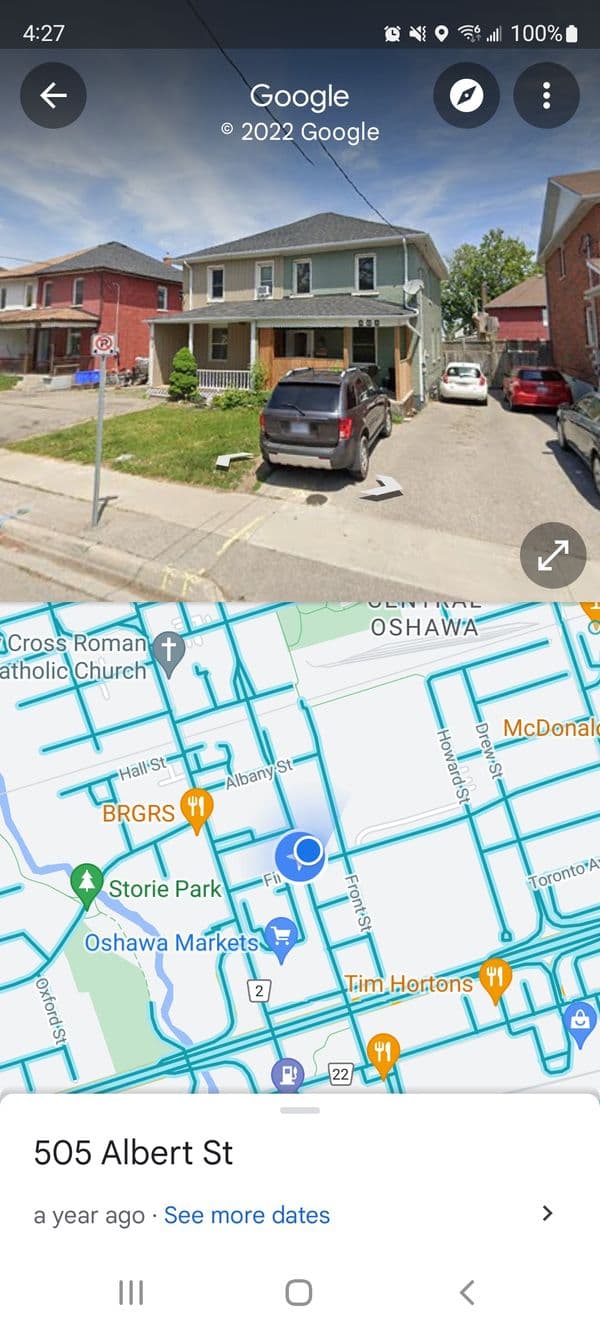
Task: Select the Storie Park marker
Action: 88,884
